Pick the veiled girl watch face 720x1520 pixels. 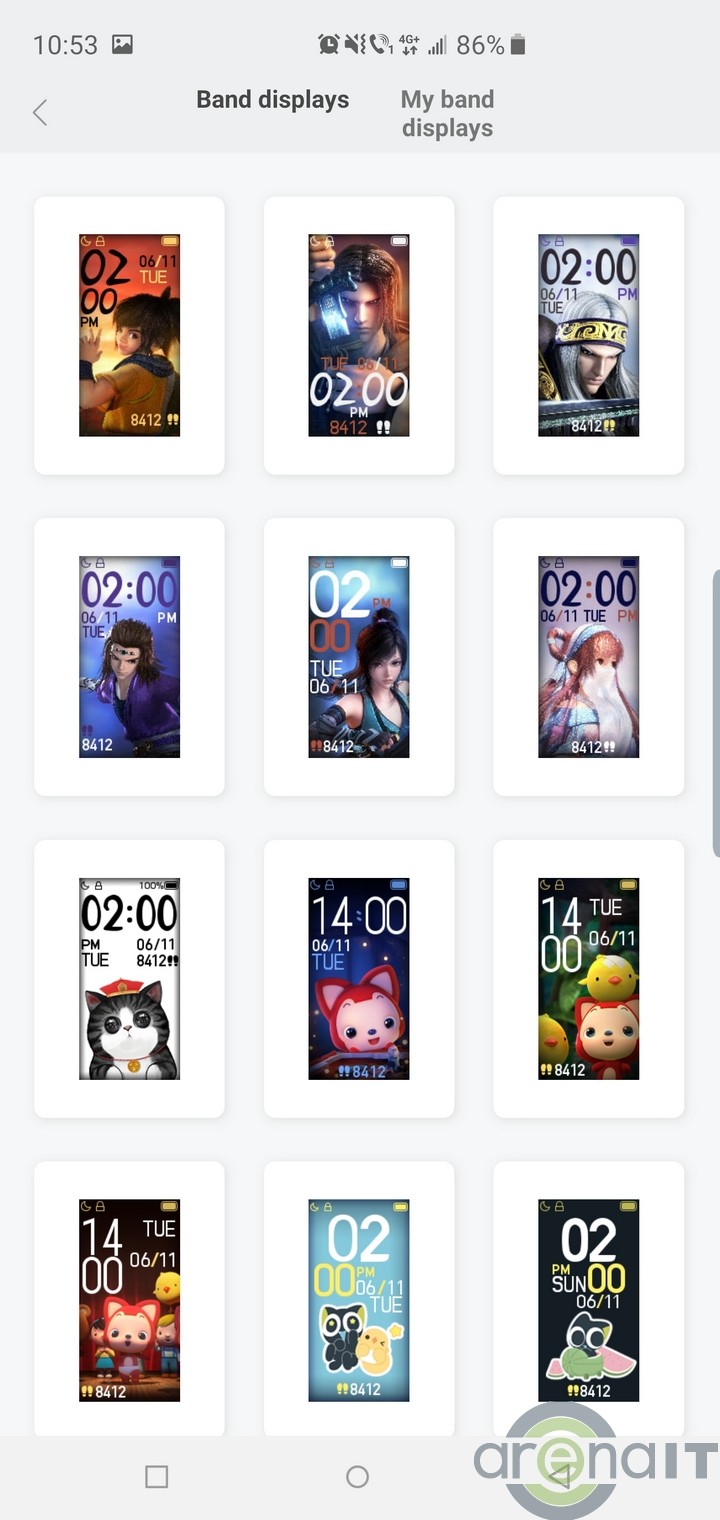pyautogui.click(x=588, y=657)
